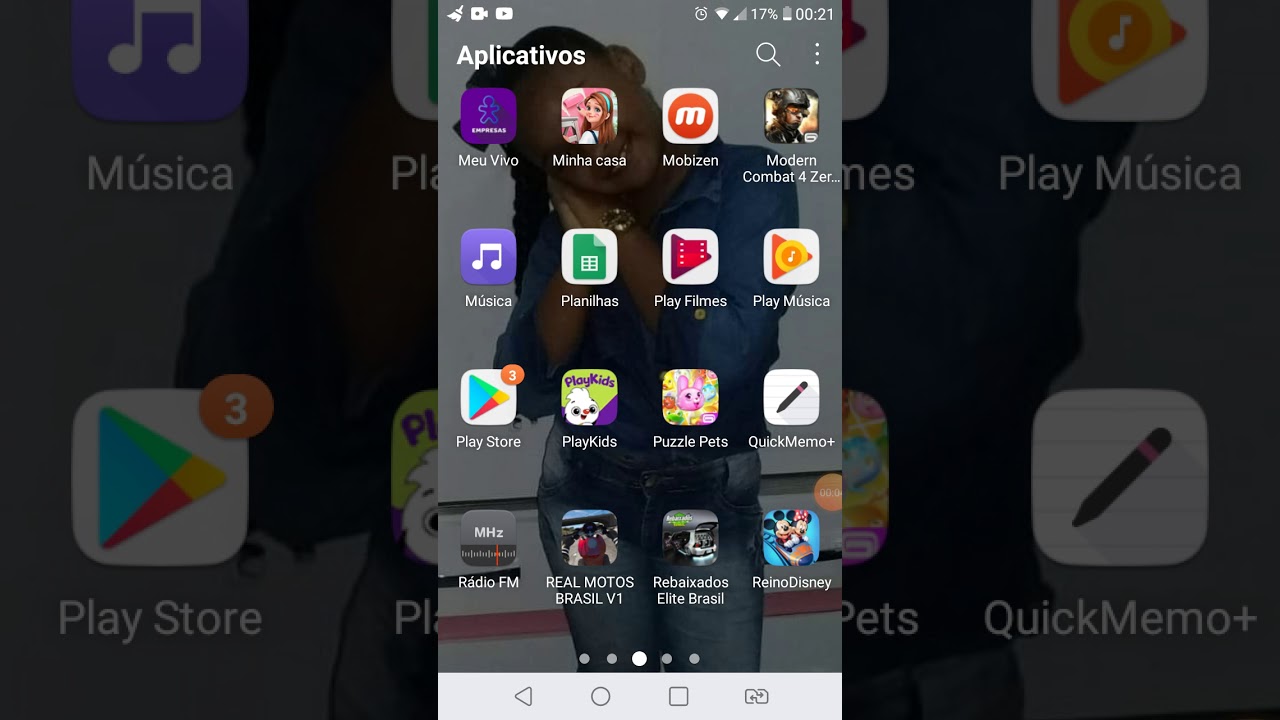The height and width of the screenshot is (720, 1280).
Task: Open QuickMemo+ notes
Action: (791, 398)
